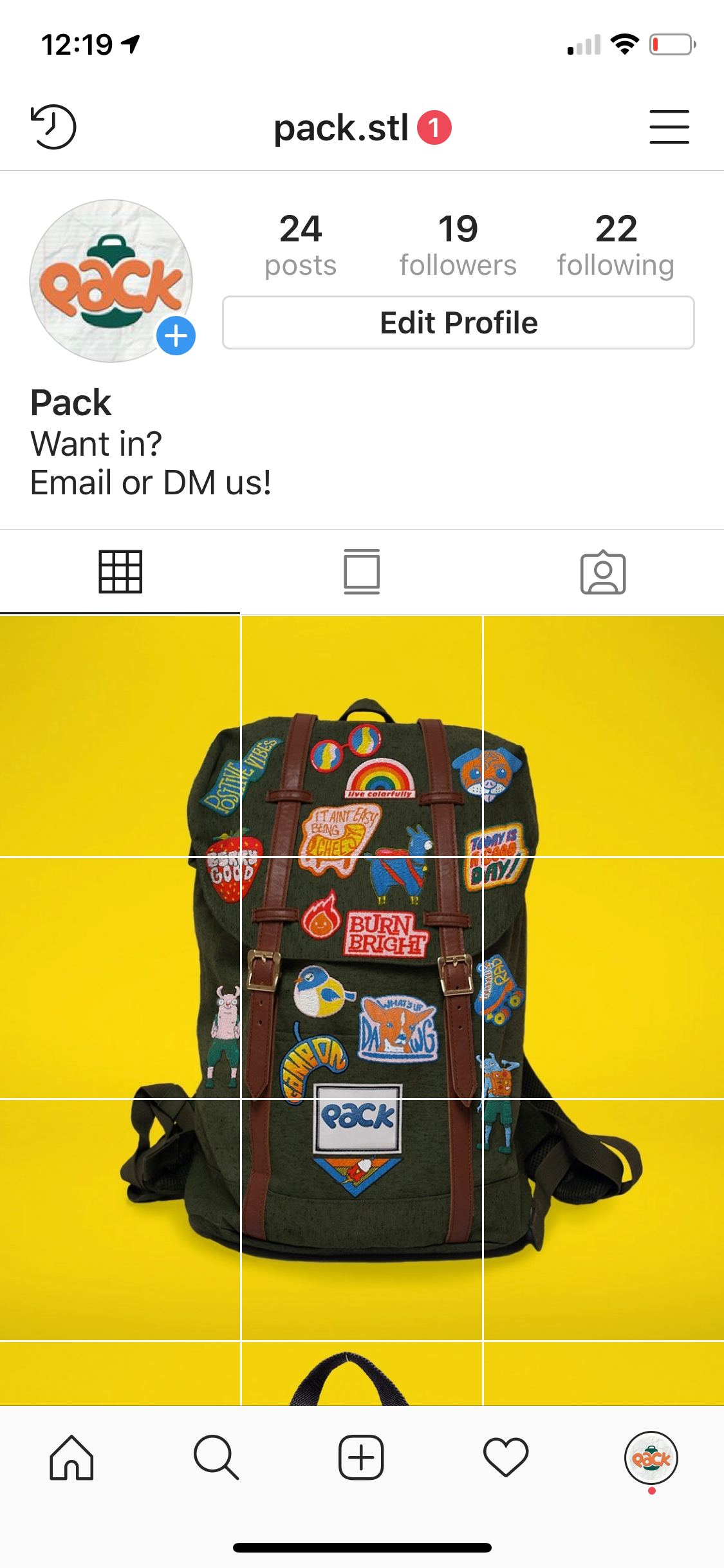The width and height of the screenshot is (724, 1568).
Task: Create a new post
Action: click(x=361, y=1458)
